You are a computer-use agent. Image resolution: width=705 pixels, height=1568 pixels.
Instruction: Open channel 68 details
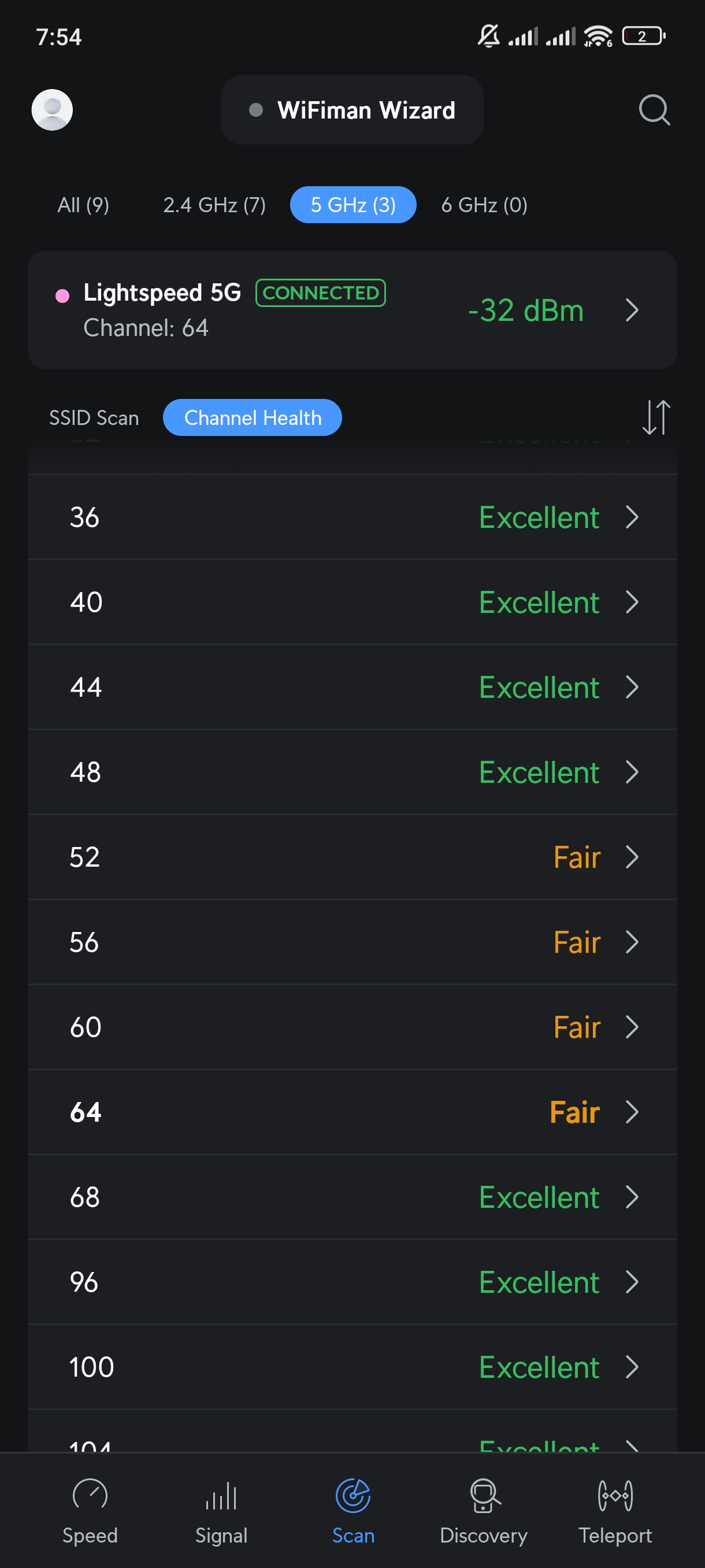point(352,1197)
